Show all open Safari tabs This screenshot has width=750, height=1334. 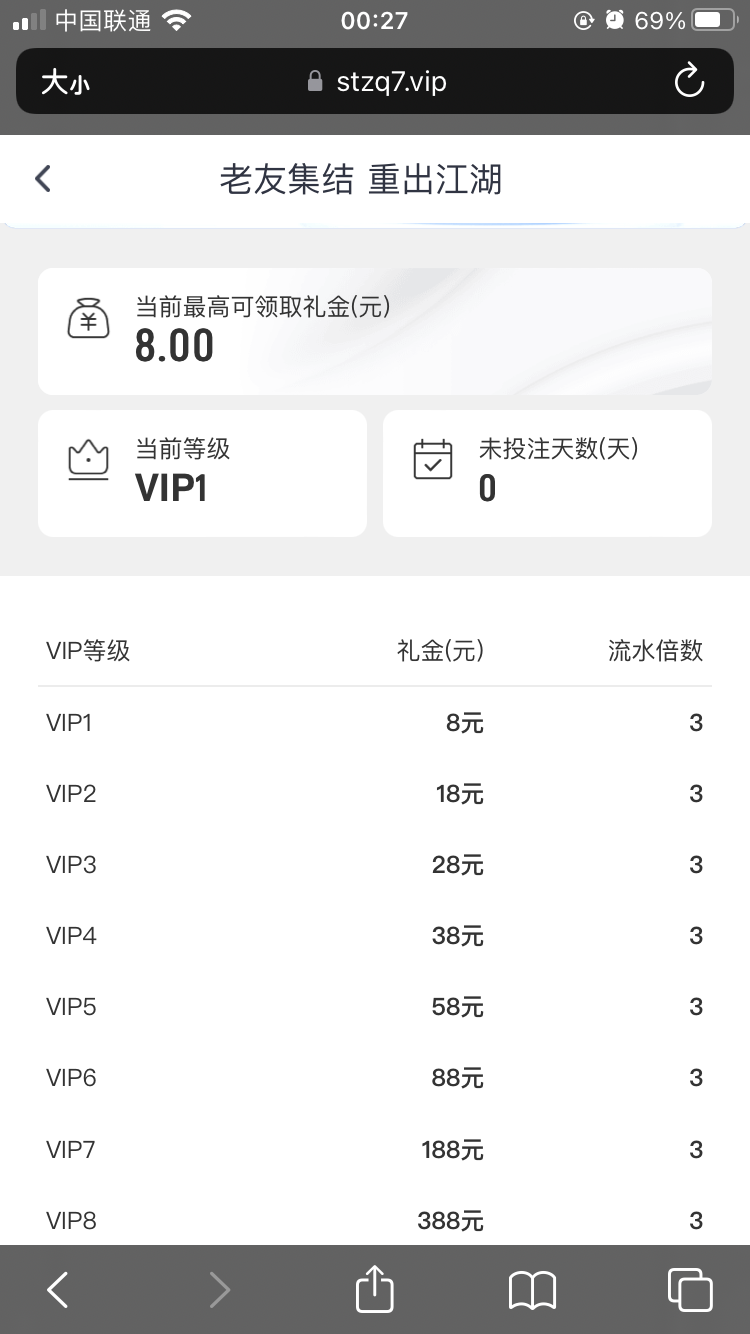[689, 1290]
